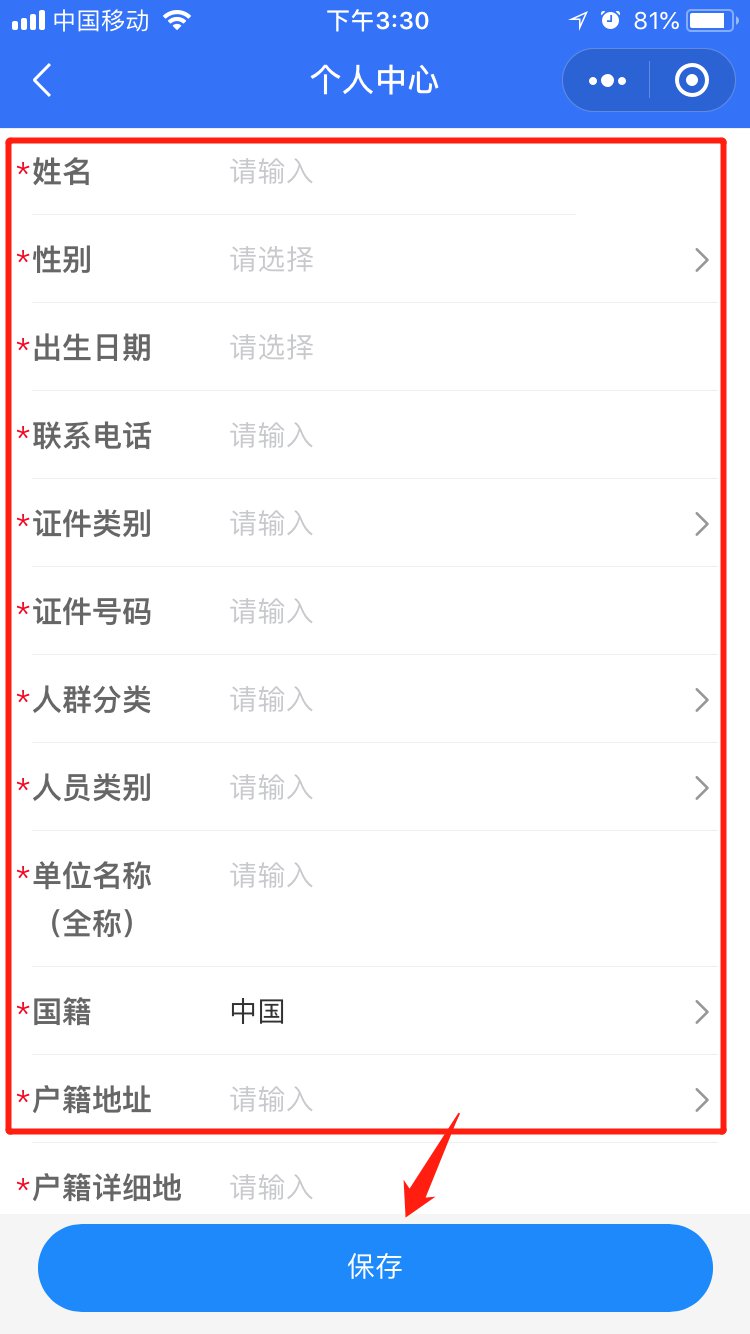Open the 户籍地址 region picker

point(460,1100)
